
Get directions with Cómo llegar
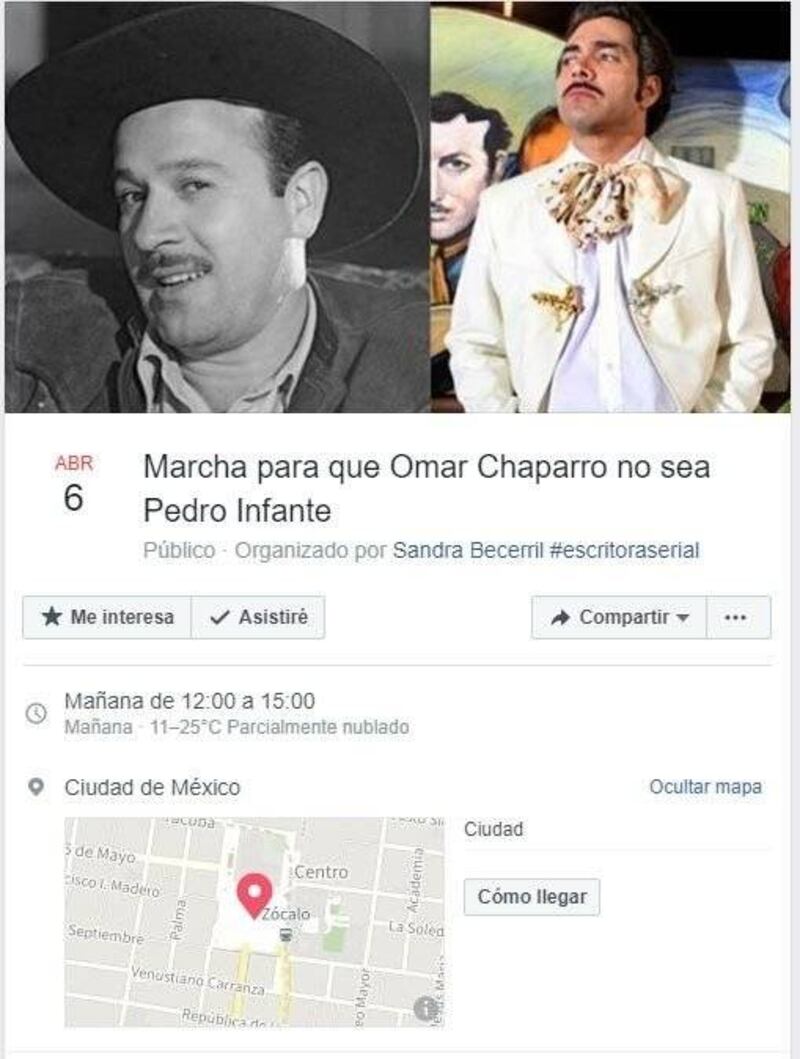pos(531,897)
